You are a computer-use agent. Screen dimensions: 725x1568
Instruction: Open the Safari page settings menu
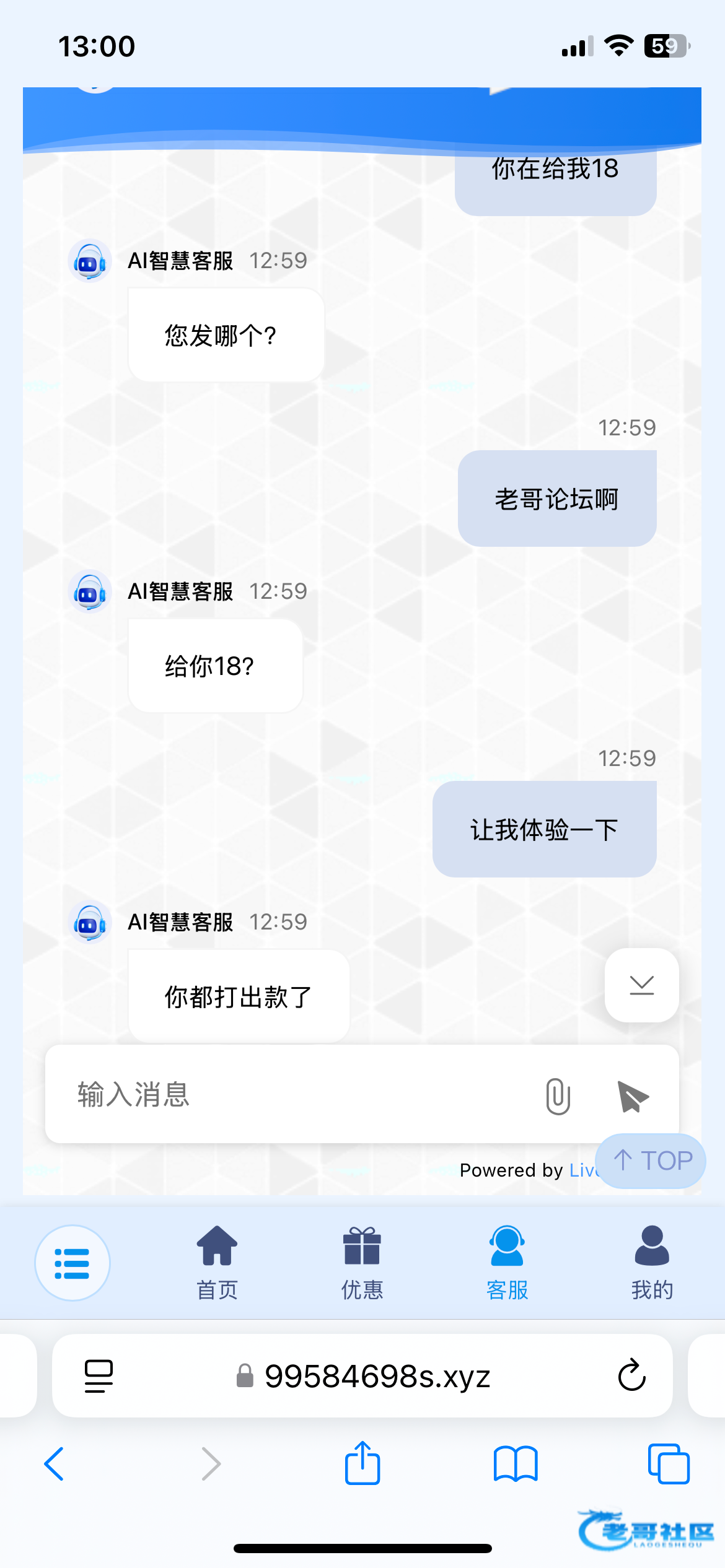pyautogui.click(x=99, y=1375)
